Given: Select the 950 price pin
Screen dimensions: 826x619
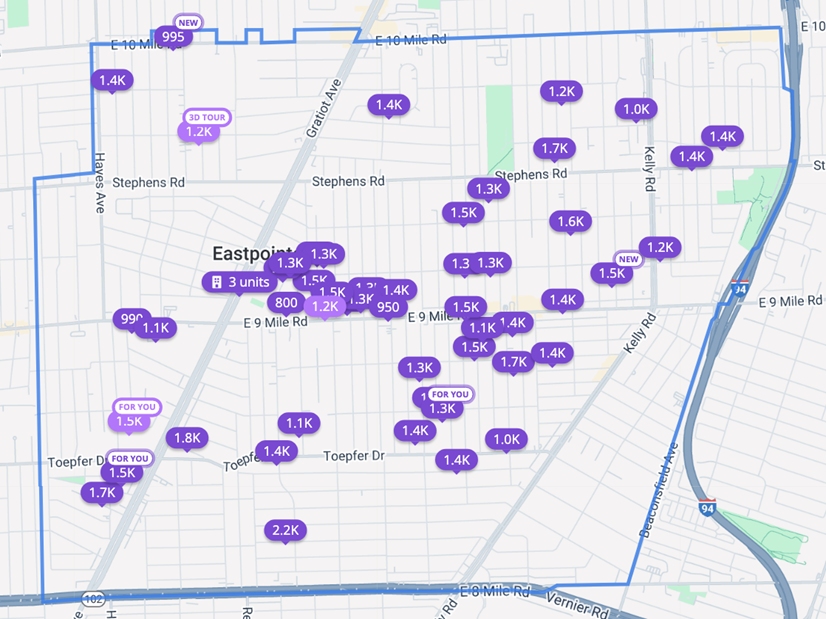Looking at the screenshot, I should pyautogui.click(x=388, y=307).
